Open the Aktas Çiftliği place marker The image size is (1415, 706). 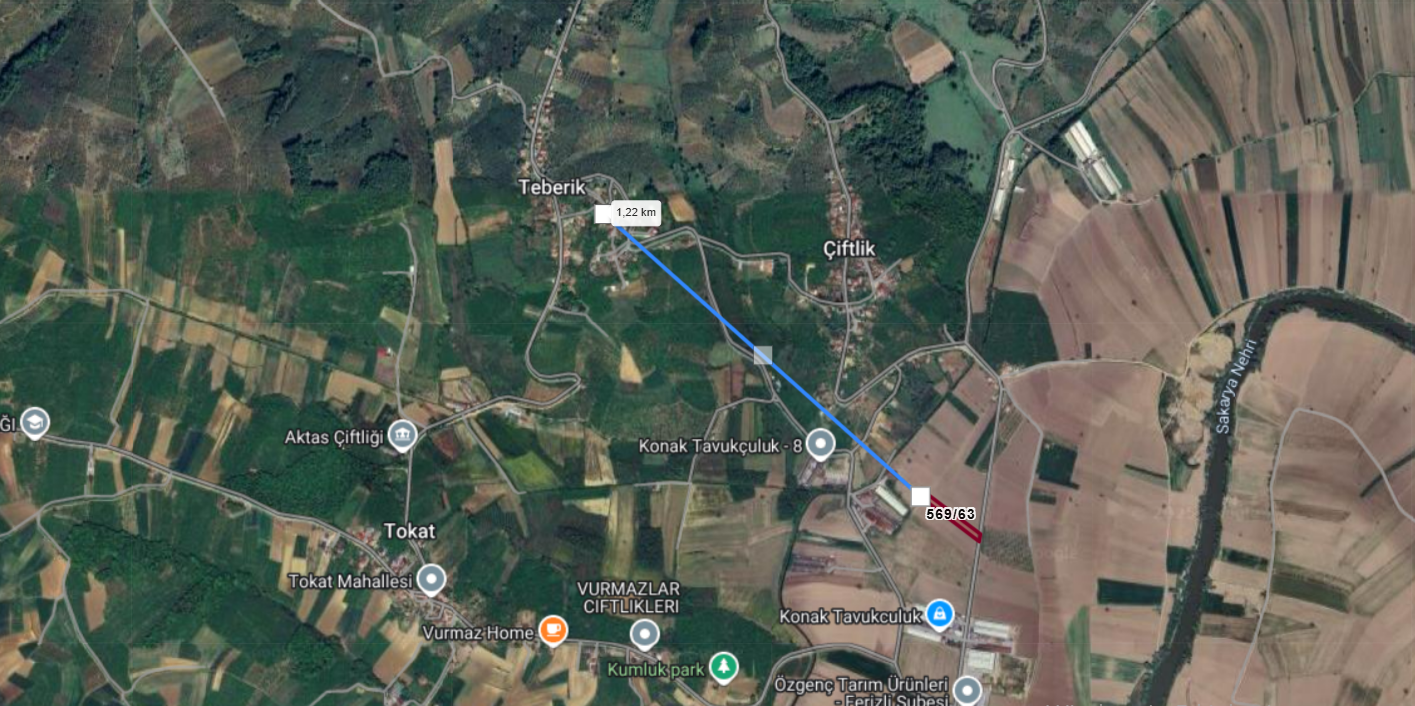(402, 435)
